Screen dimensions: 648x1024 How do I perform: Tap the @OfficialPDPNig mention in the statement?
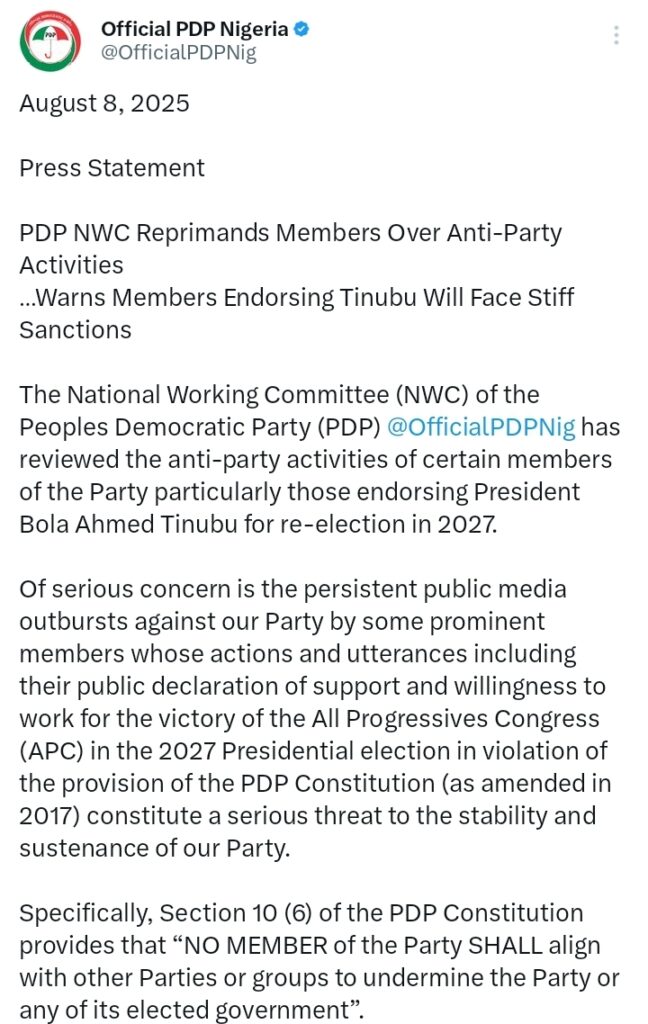tap(481, 428)
